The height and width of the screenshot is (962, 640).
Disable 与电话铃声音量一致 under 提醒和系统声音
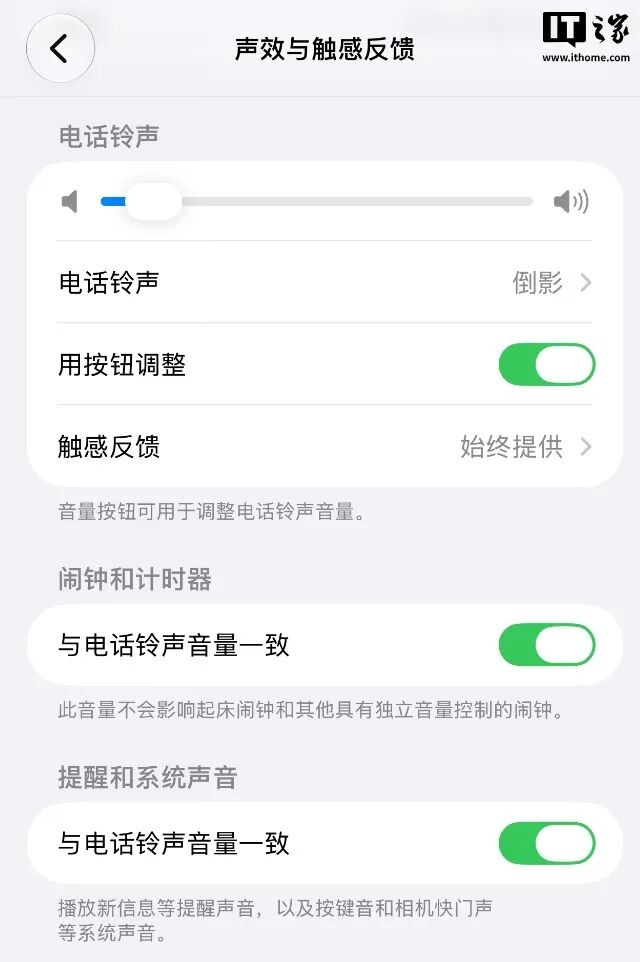pyautogui.click(x=547, y=843)
